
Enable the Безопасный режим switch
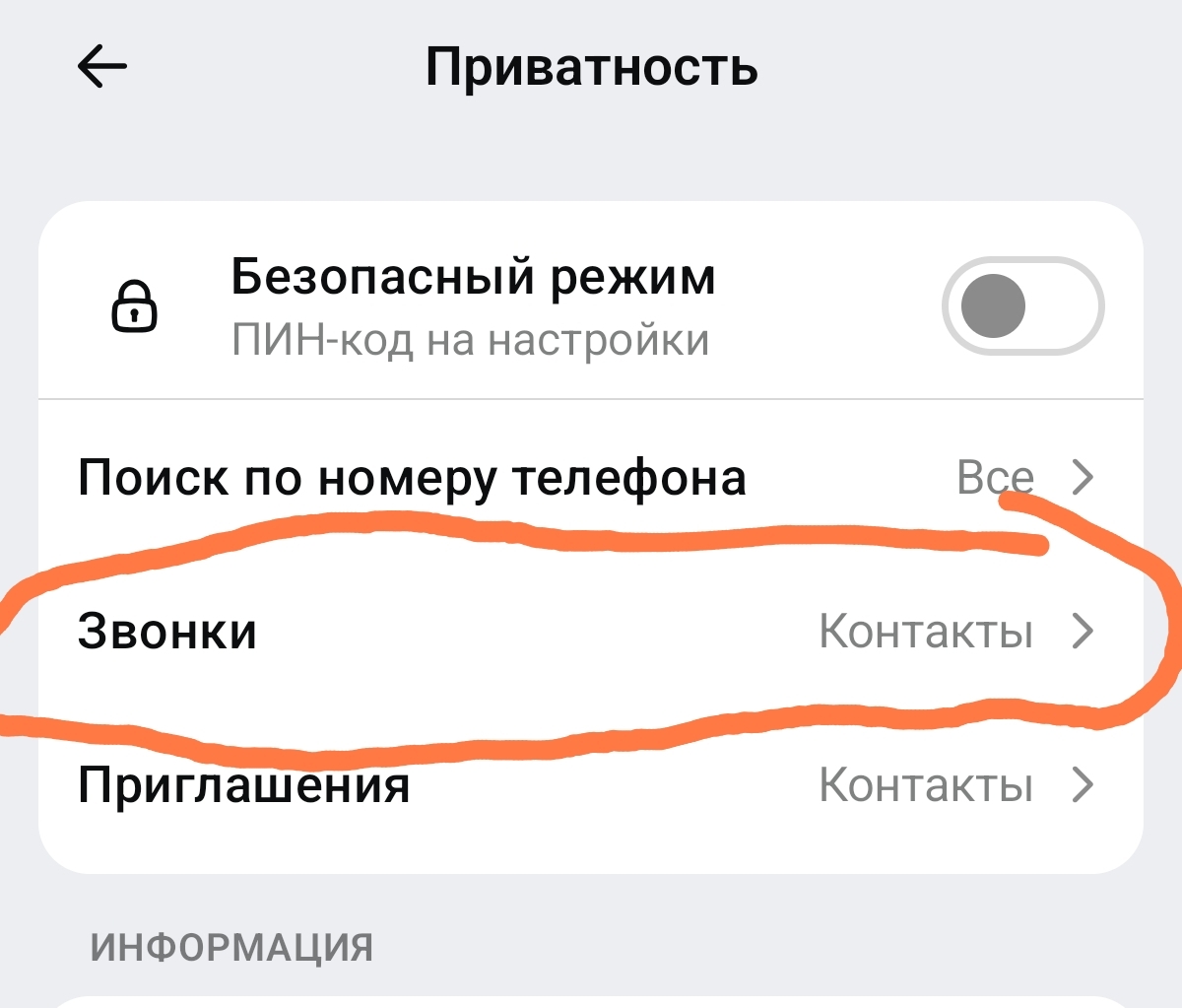[1021, 305]
